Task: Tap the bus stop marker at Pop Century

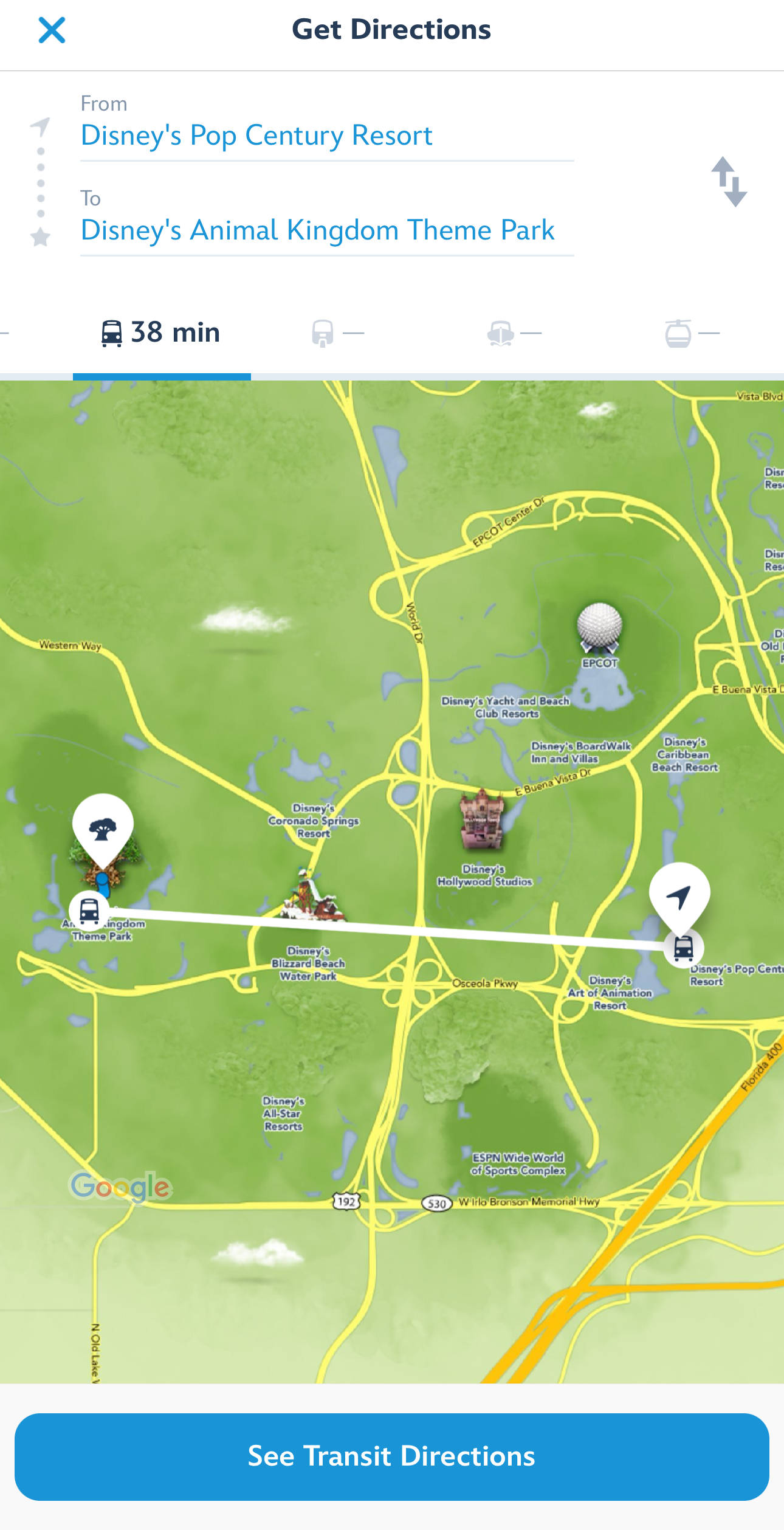Action: pos(684,948)
